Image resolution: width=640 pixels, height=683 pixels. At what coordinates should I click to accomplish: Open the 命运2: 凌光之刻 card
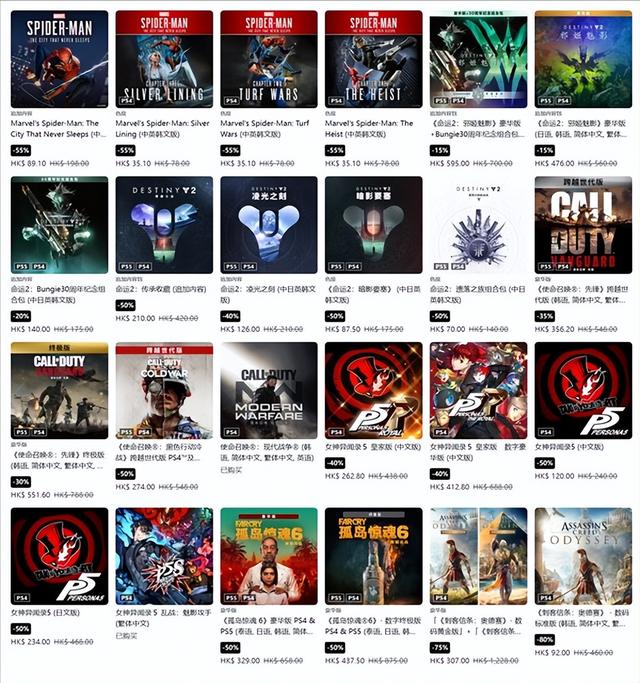(269, 225)
